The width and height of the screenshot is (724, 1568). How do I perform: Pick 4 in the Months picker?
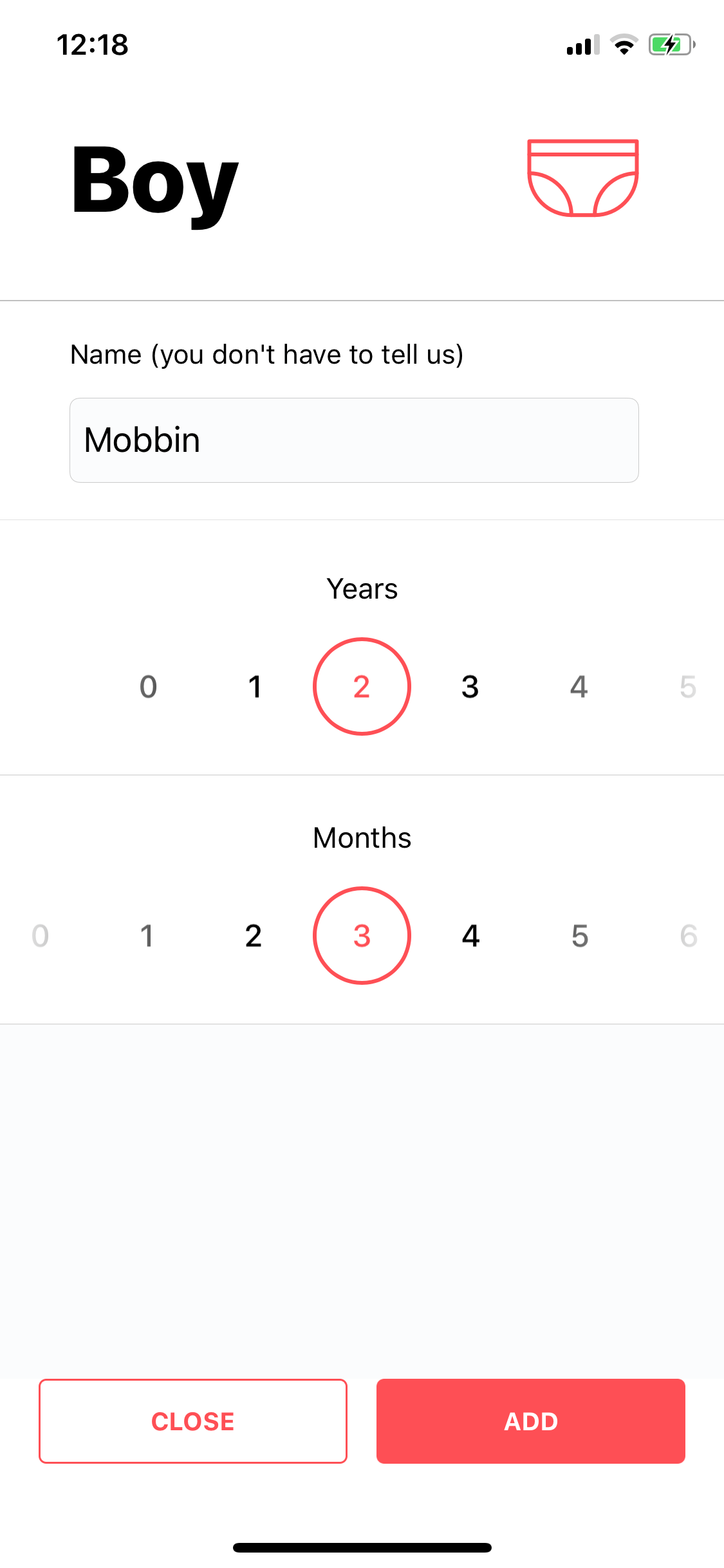pyautogui.click(x=471, y=936)
